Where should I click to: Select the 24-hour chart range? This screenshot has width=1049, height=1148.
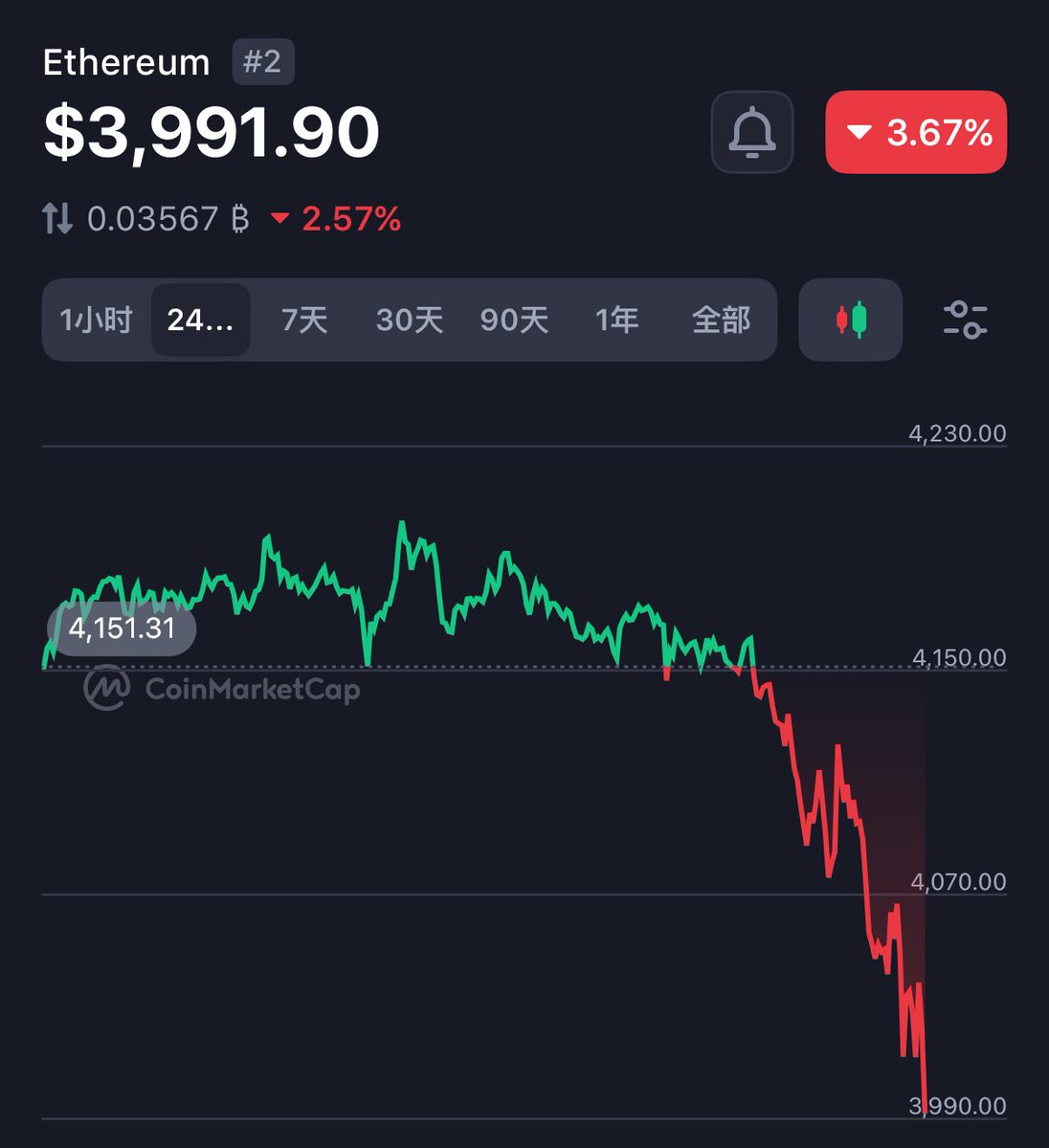[x=201, y=320]
